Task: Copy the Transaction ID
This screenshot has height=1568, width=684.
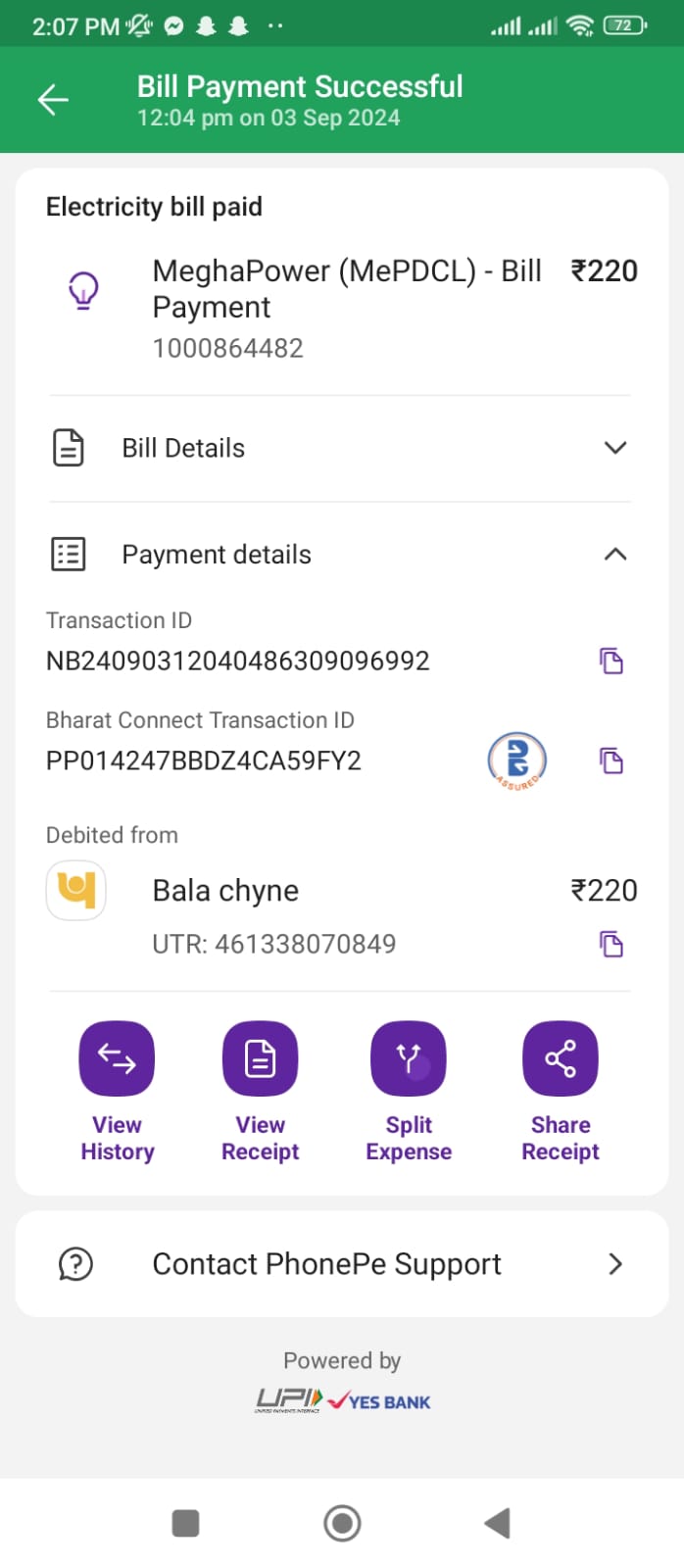Action: coord(611,661)
